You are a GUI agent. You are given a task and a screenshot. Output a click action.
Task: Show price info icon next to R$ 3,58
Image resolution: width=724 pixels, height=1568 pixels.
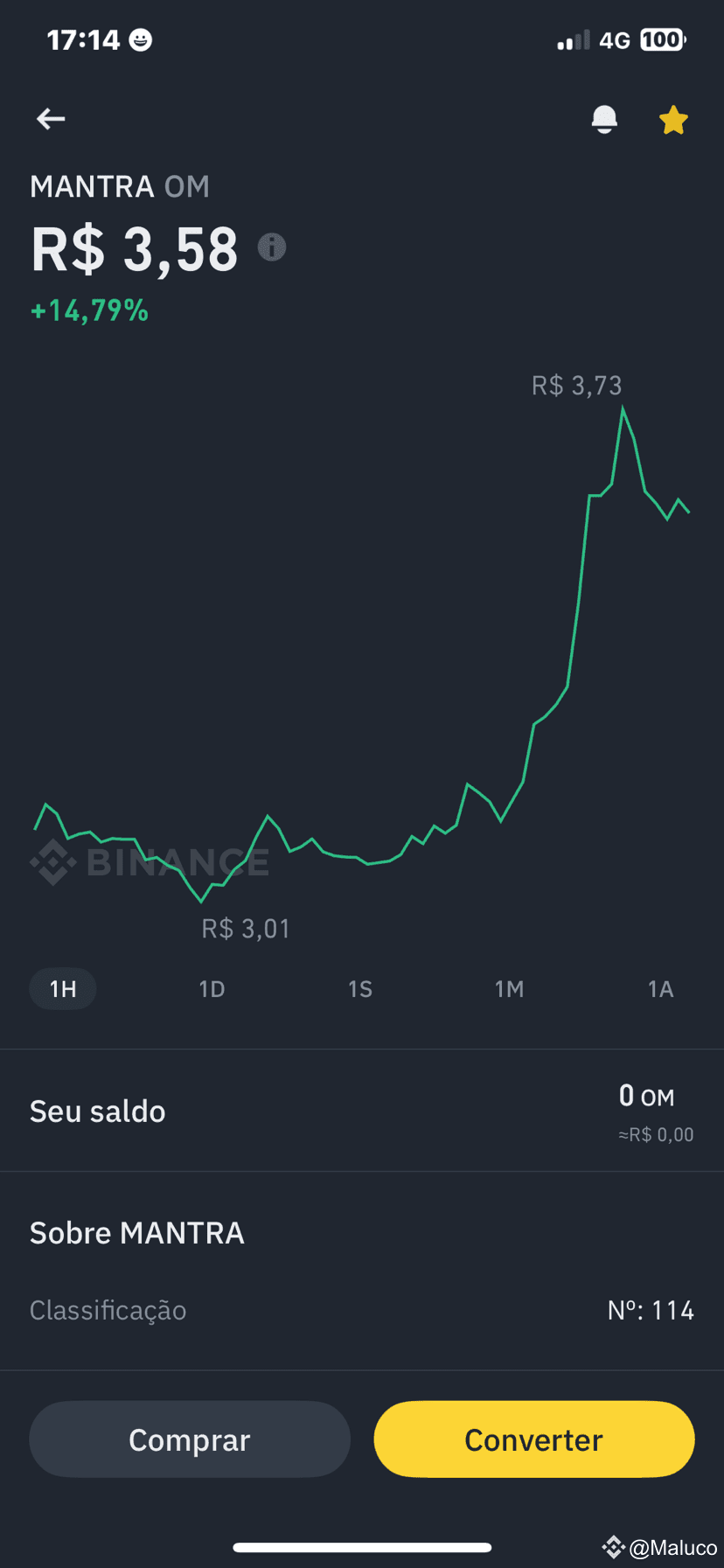click(x=272, y=247)
